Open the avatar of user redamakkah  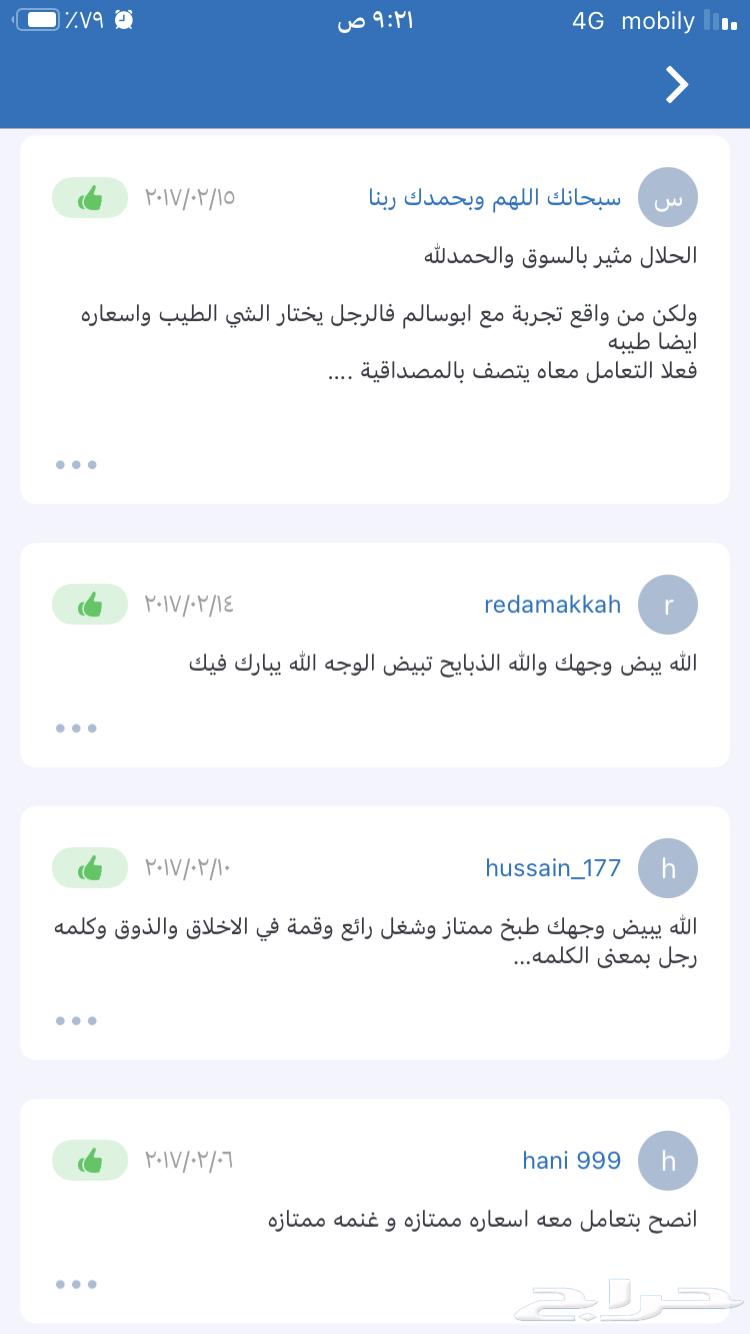point(667,604)
